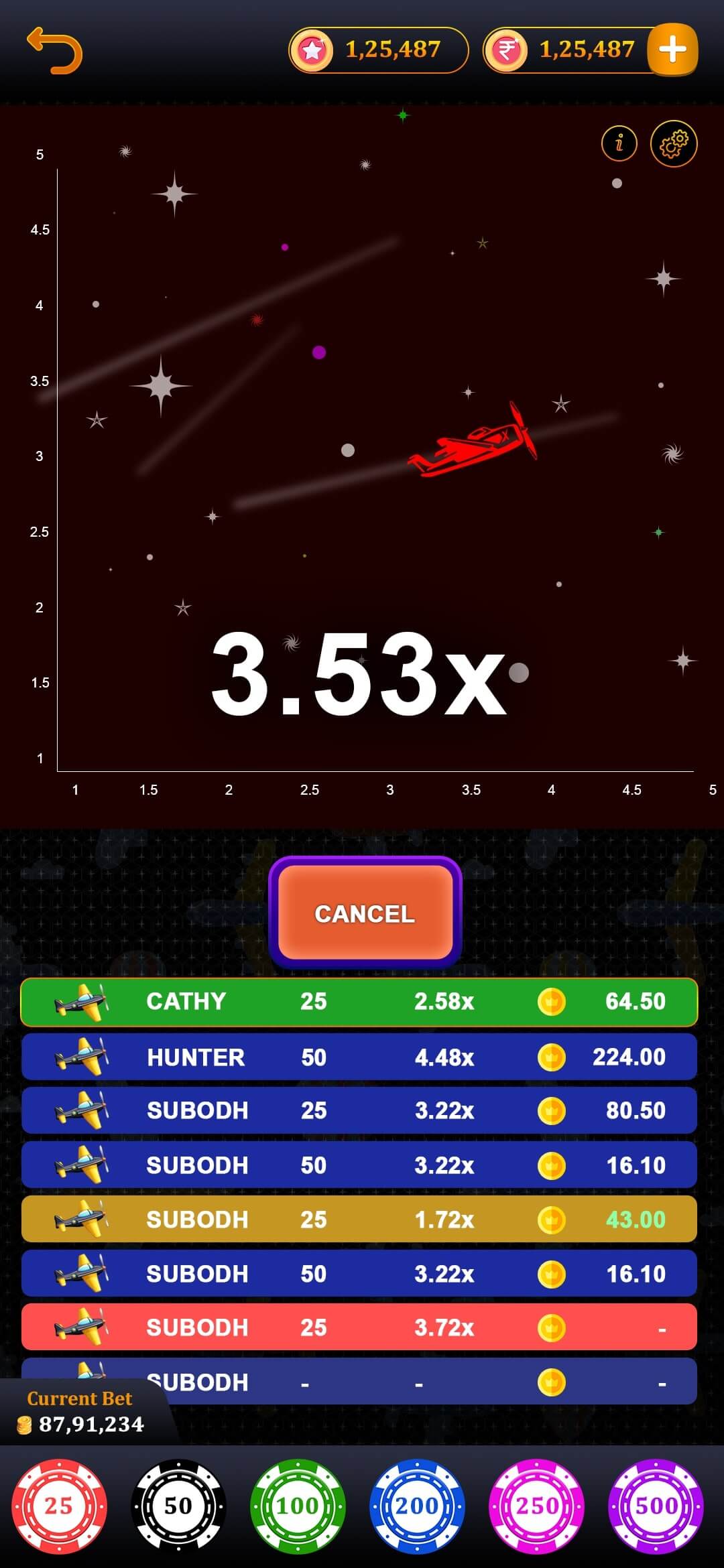Select the red 25 chip

point(59,1506)
